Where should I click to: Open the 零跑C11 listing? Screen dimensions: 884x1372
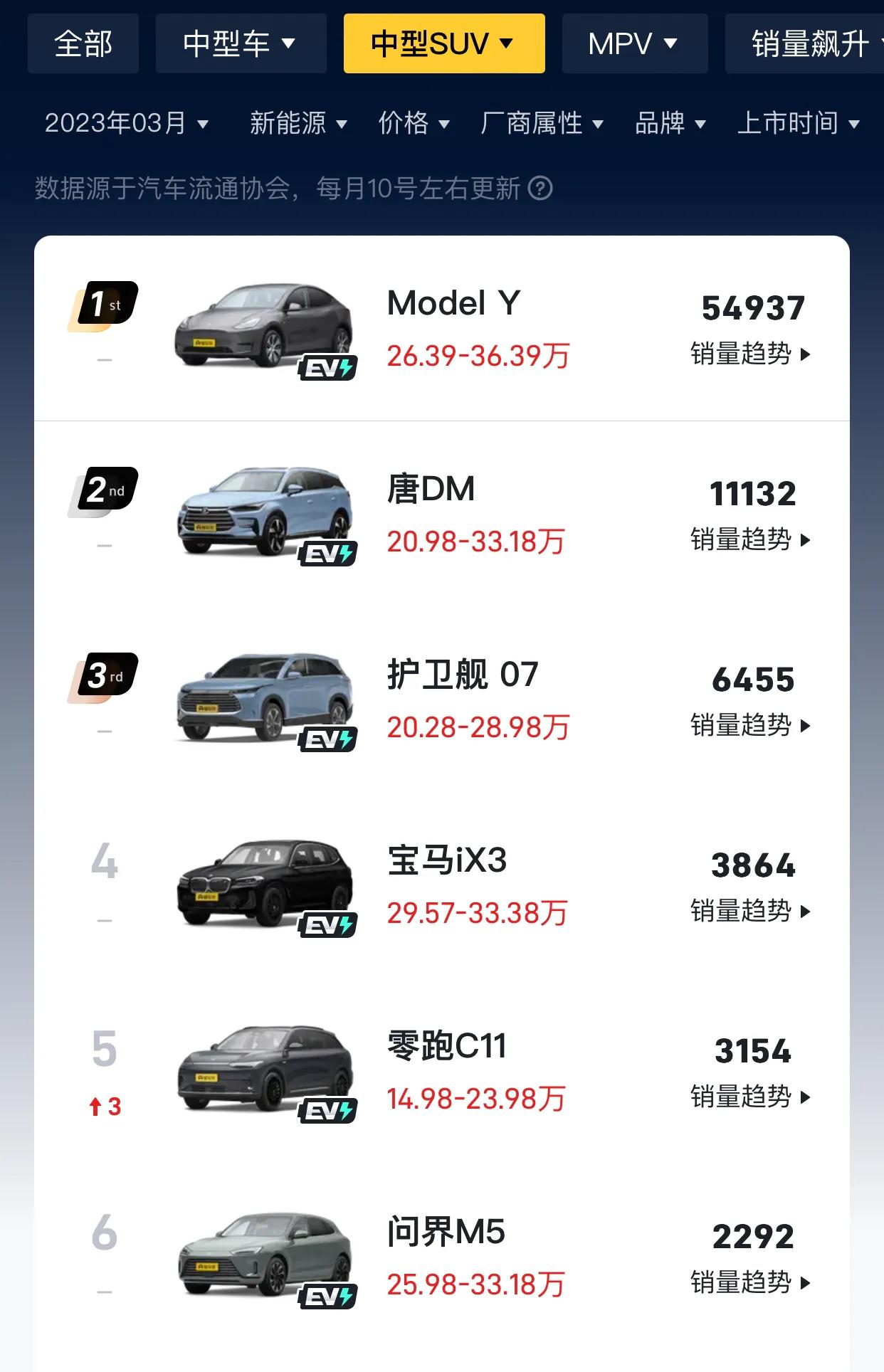(446, 1046)
